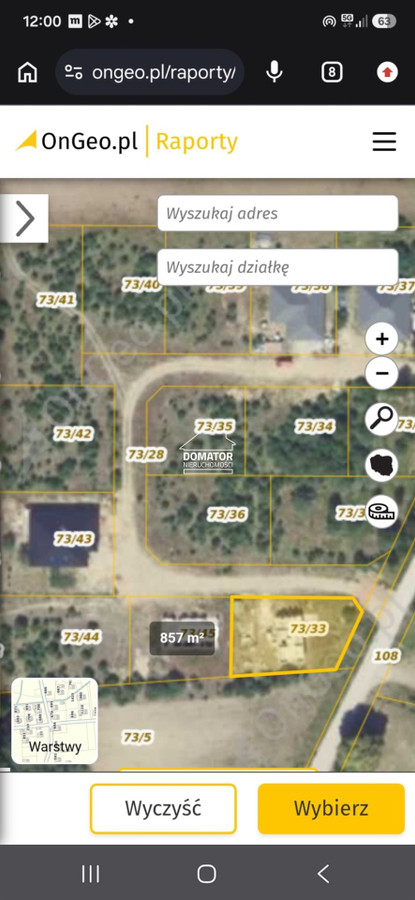Tap the Wyszukaj adres field
This screenshot has width=415, height=900.
tap(278, 214)
